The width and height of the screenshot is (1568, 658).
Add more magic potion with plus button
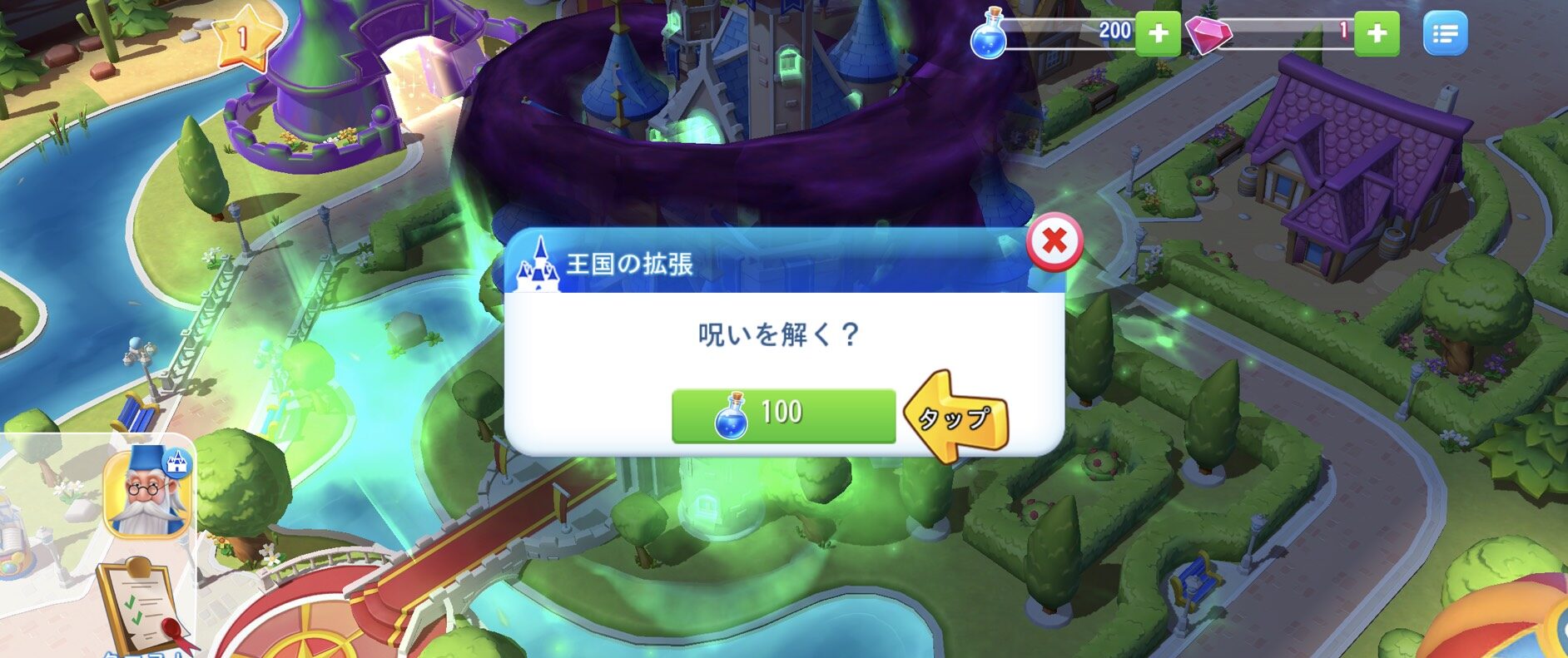1158,33
